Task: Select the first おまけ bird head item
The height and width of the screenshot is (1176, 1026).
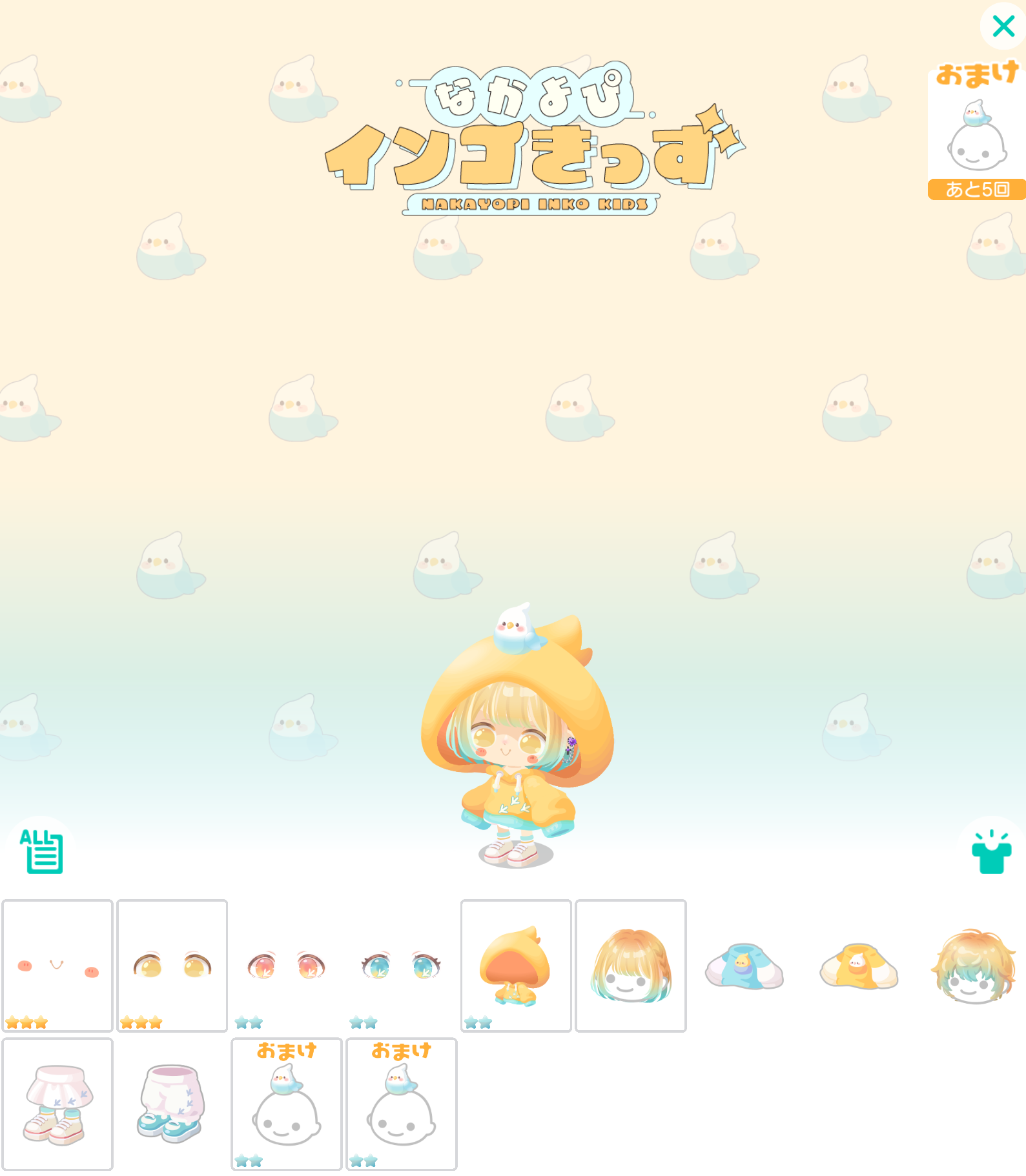Action: point(287,1104)
